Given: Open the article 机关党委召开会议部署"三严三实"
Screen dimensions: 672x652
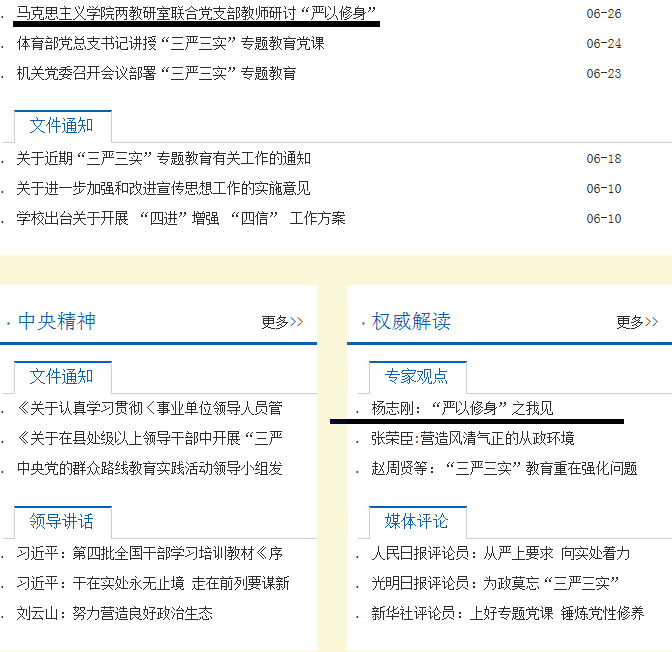Looking at the screenshot, I should [156, 73].
